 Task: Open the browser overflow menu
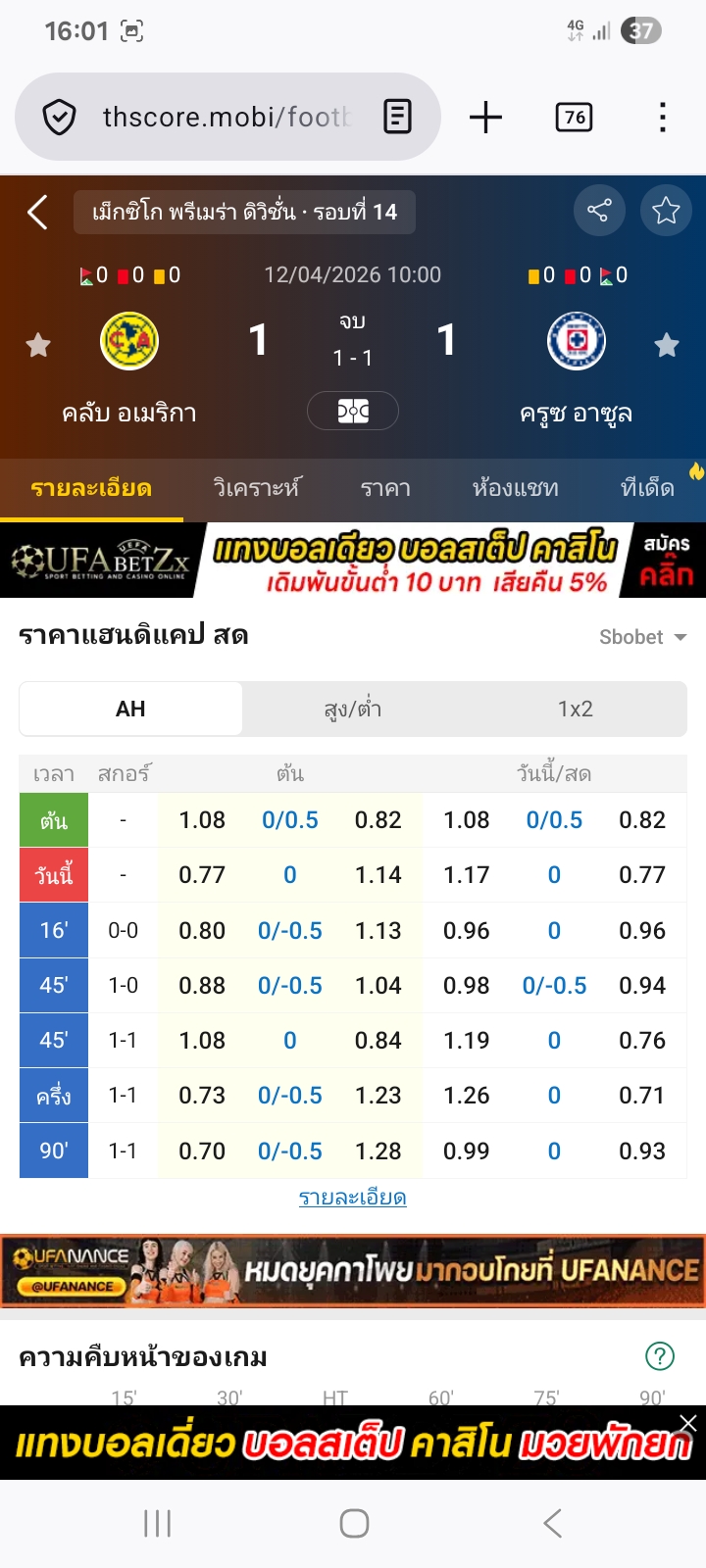click(x=663, y=118)
